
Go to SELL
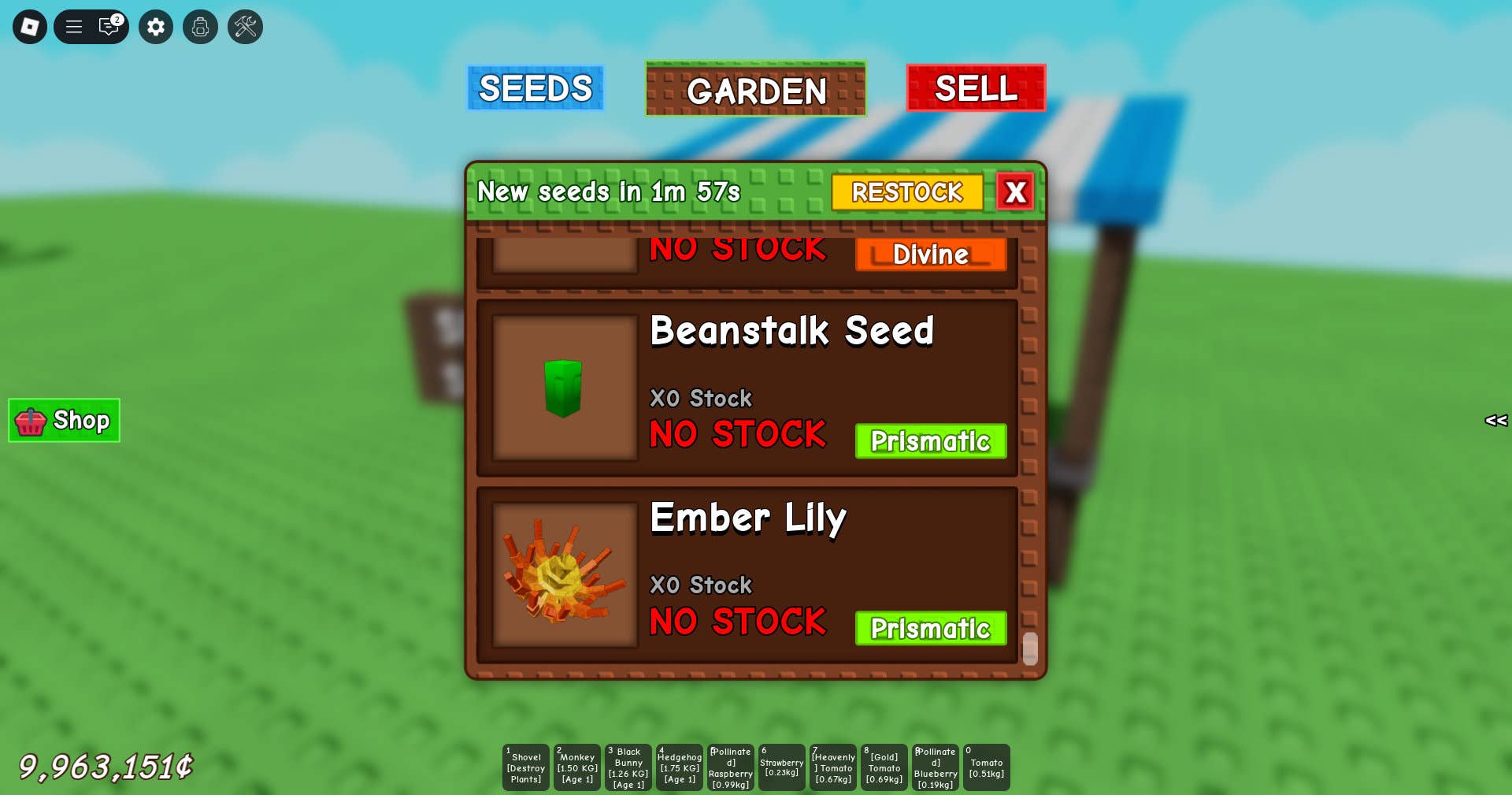pos(976,88)
